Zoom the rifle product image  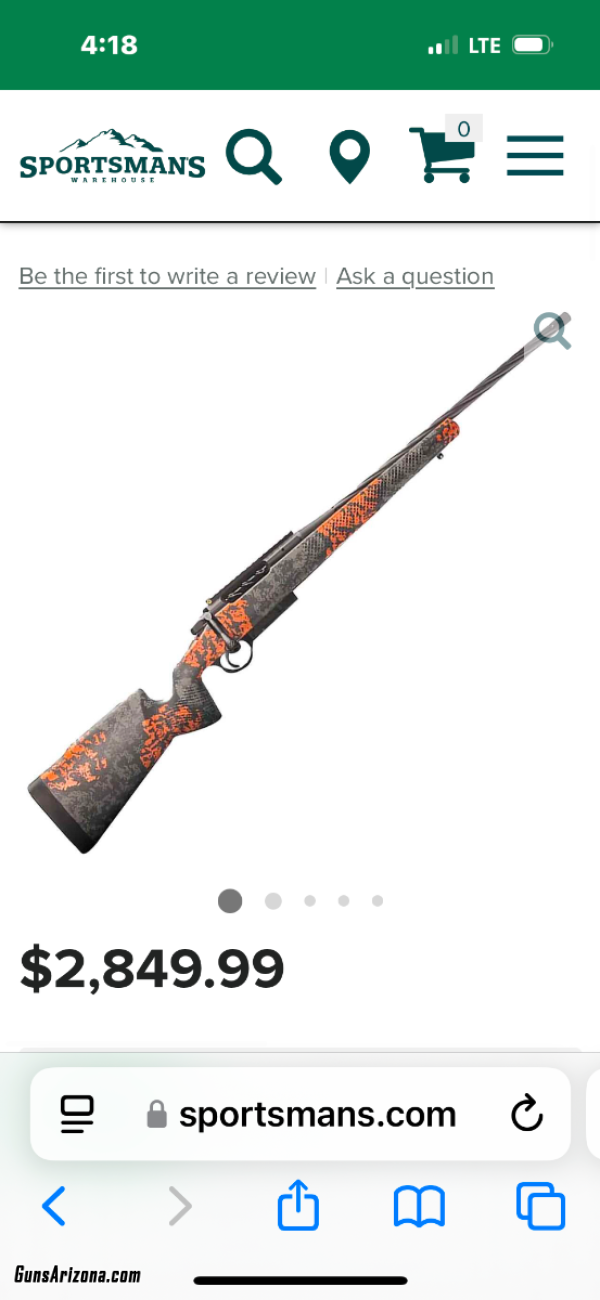552,331
